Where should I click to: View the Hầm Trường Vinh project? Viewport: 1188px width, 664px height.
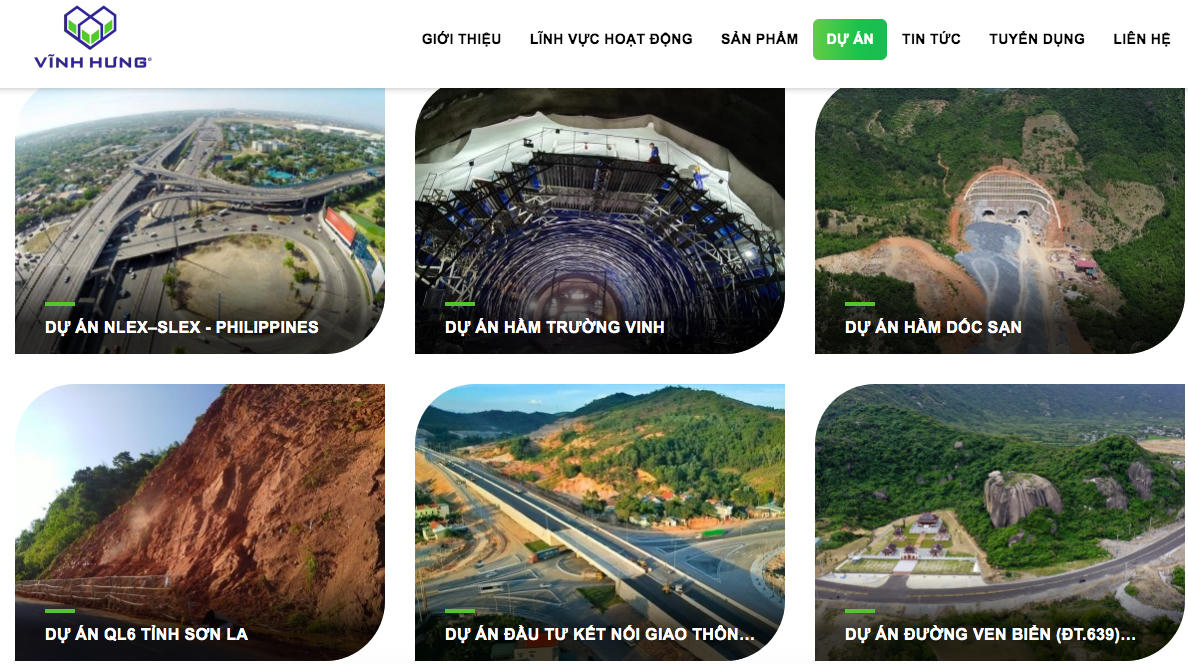point(600,220)
